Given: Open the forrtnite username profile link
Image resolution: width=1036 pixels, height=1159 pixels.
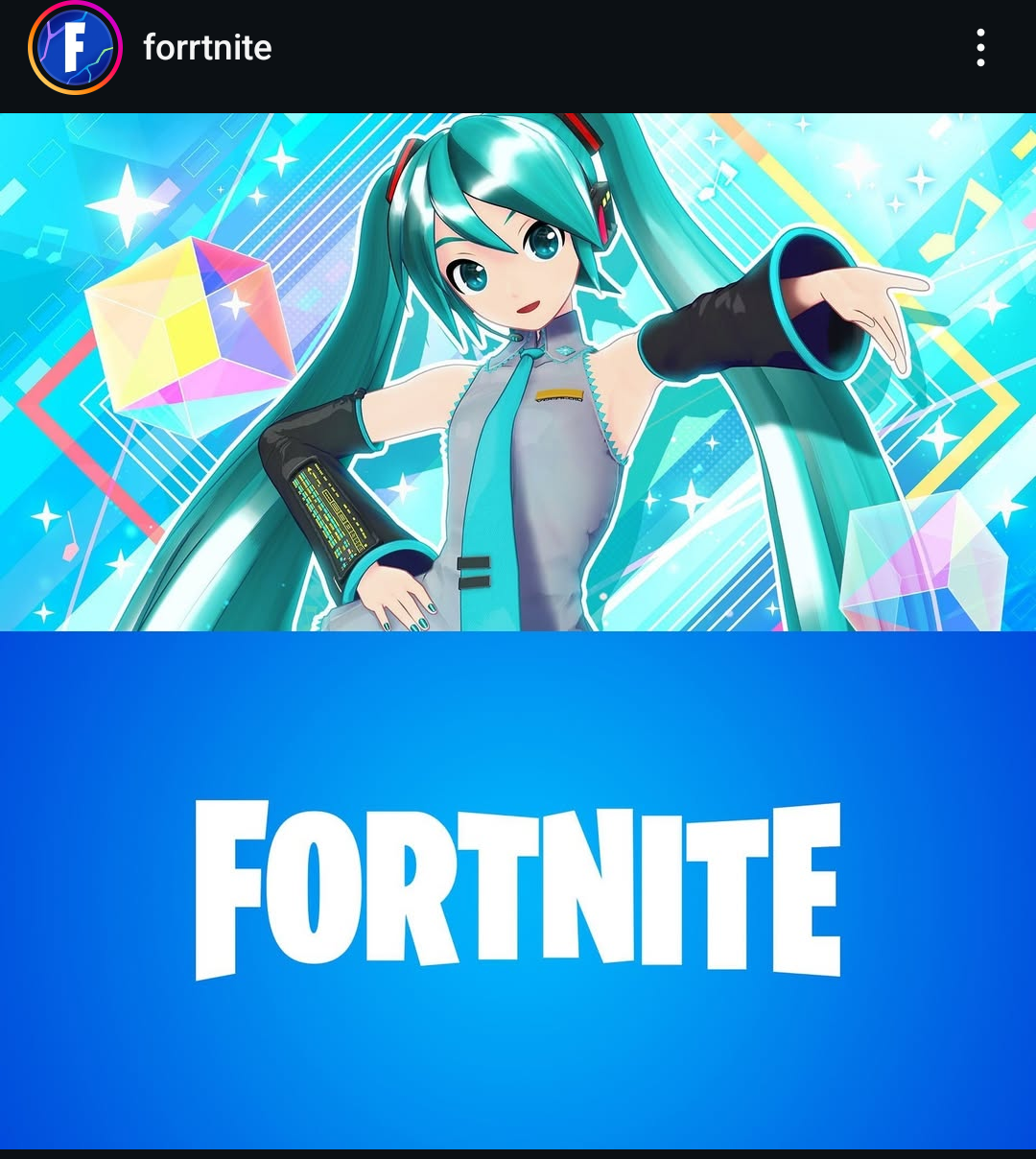Looking at the screenshot, I should coord(207,48).
